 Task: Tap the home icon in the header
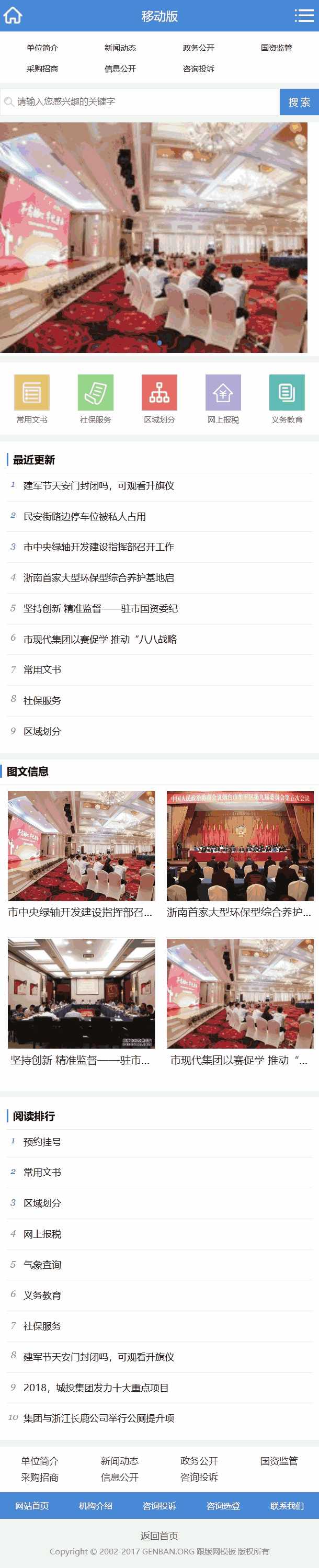click(x=13, y=15)
